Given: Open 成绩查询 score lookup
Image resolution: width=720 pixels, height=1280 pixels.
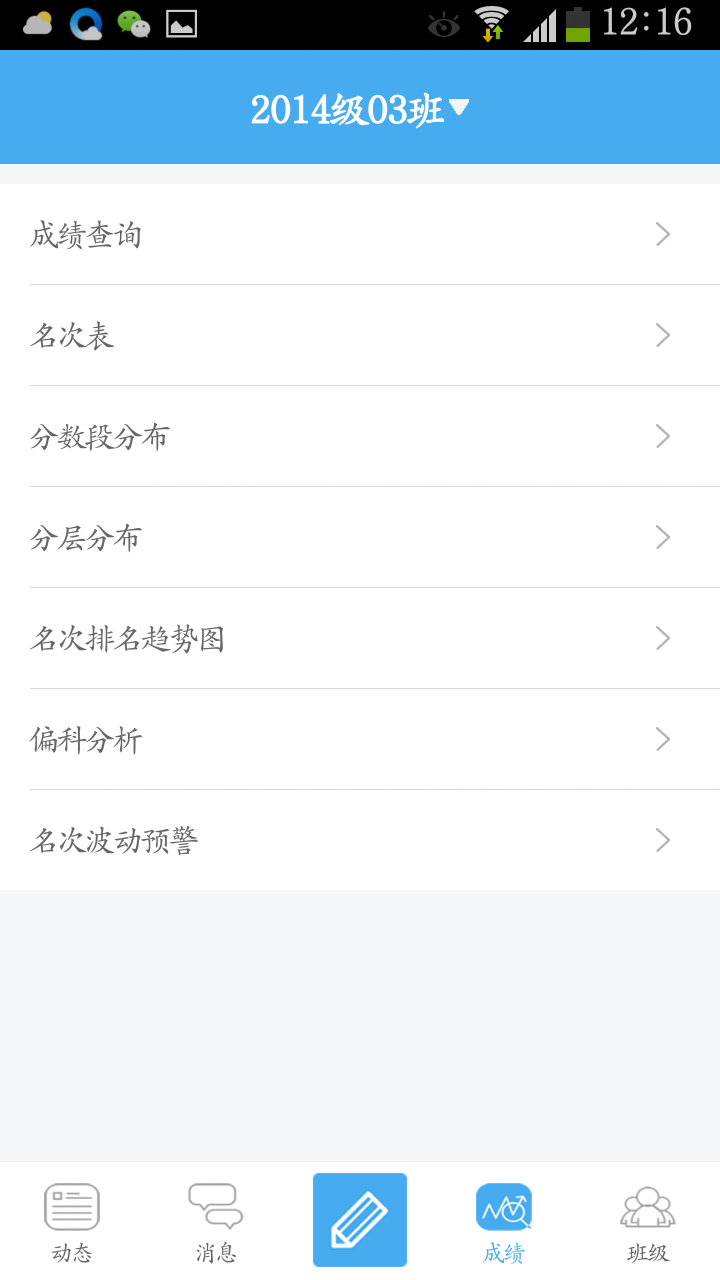Looking at the screenshot, I should click(x=360, y=235).
